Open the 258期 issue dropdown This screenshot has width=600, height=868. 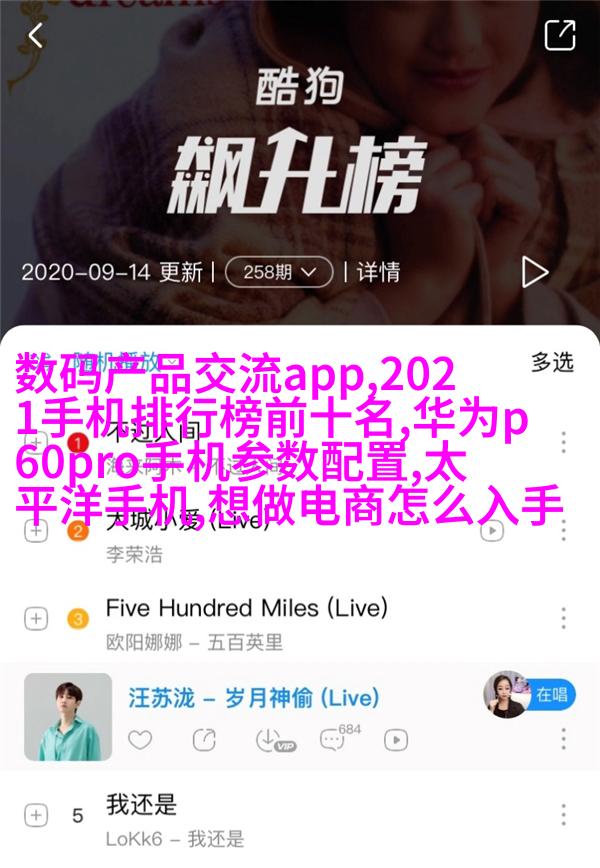[278, 271]
